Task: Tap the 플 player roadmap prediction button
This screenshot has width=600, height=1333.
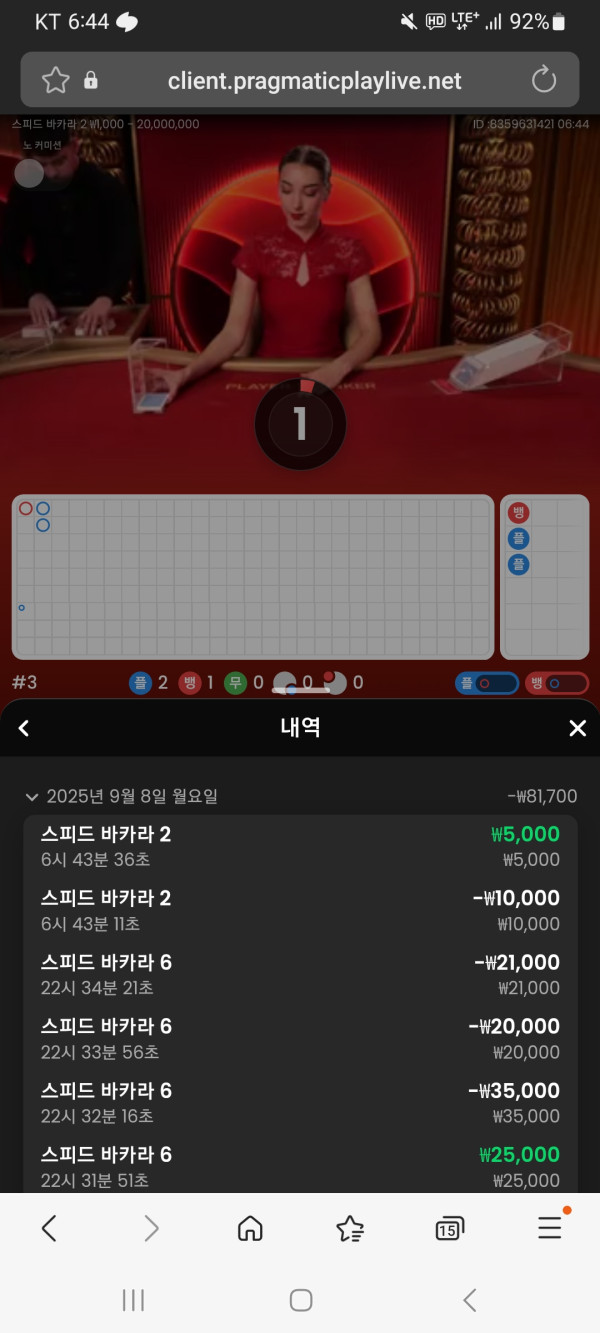Action: pyautogui.click(x=486, y=684)
